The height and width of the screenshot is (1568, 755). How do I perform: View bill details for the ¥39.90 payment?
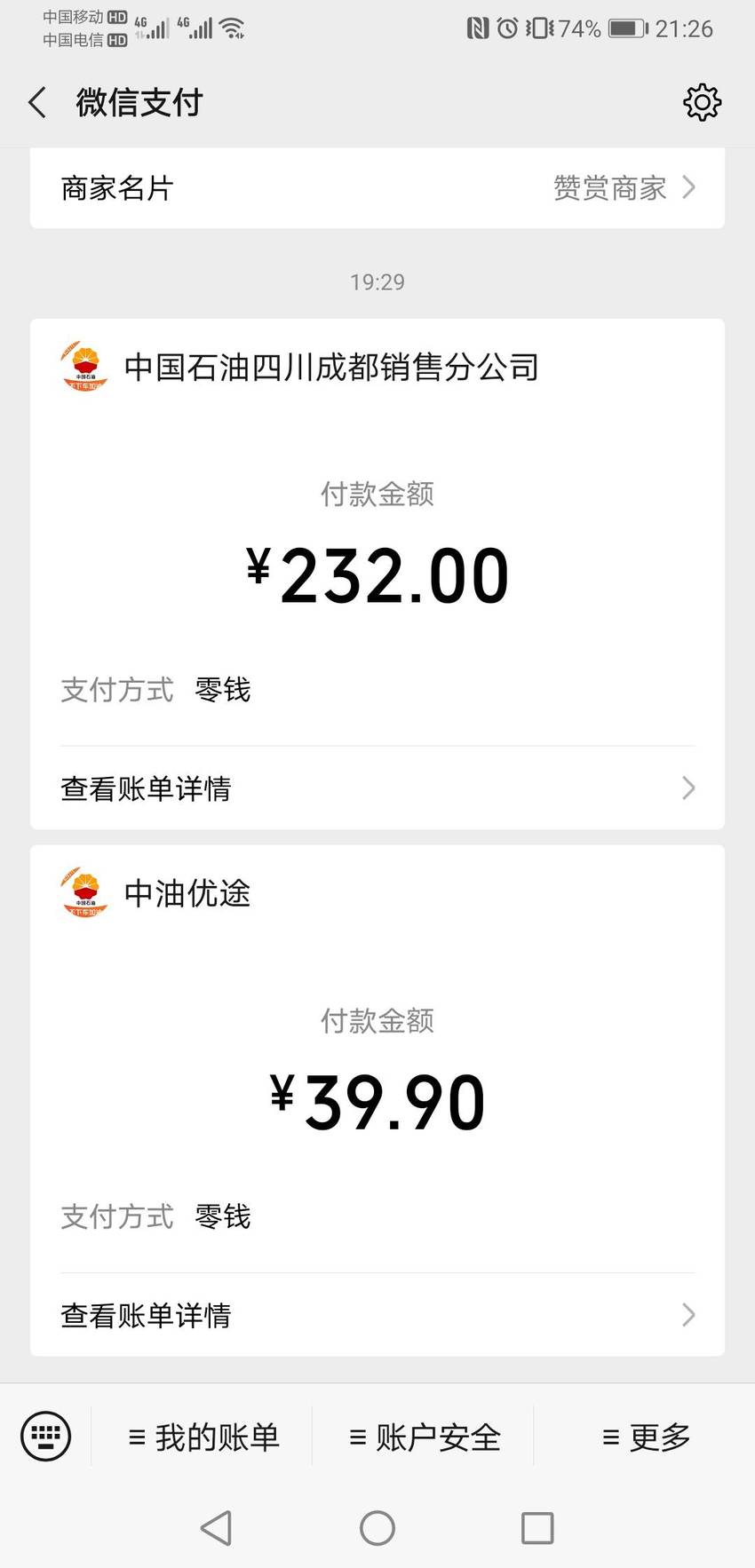377,1315
